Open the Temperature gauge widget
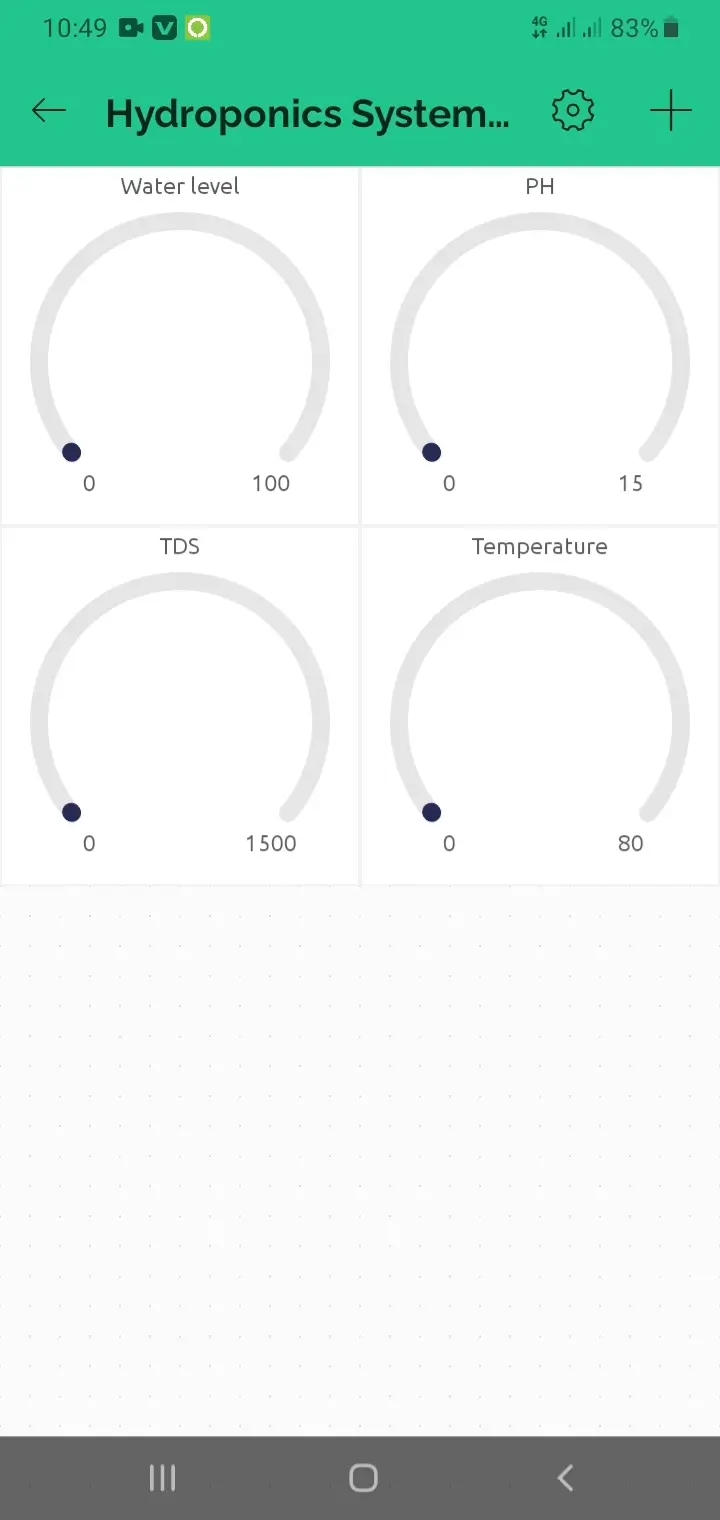720x1520 pixels. pos(540,706)
